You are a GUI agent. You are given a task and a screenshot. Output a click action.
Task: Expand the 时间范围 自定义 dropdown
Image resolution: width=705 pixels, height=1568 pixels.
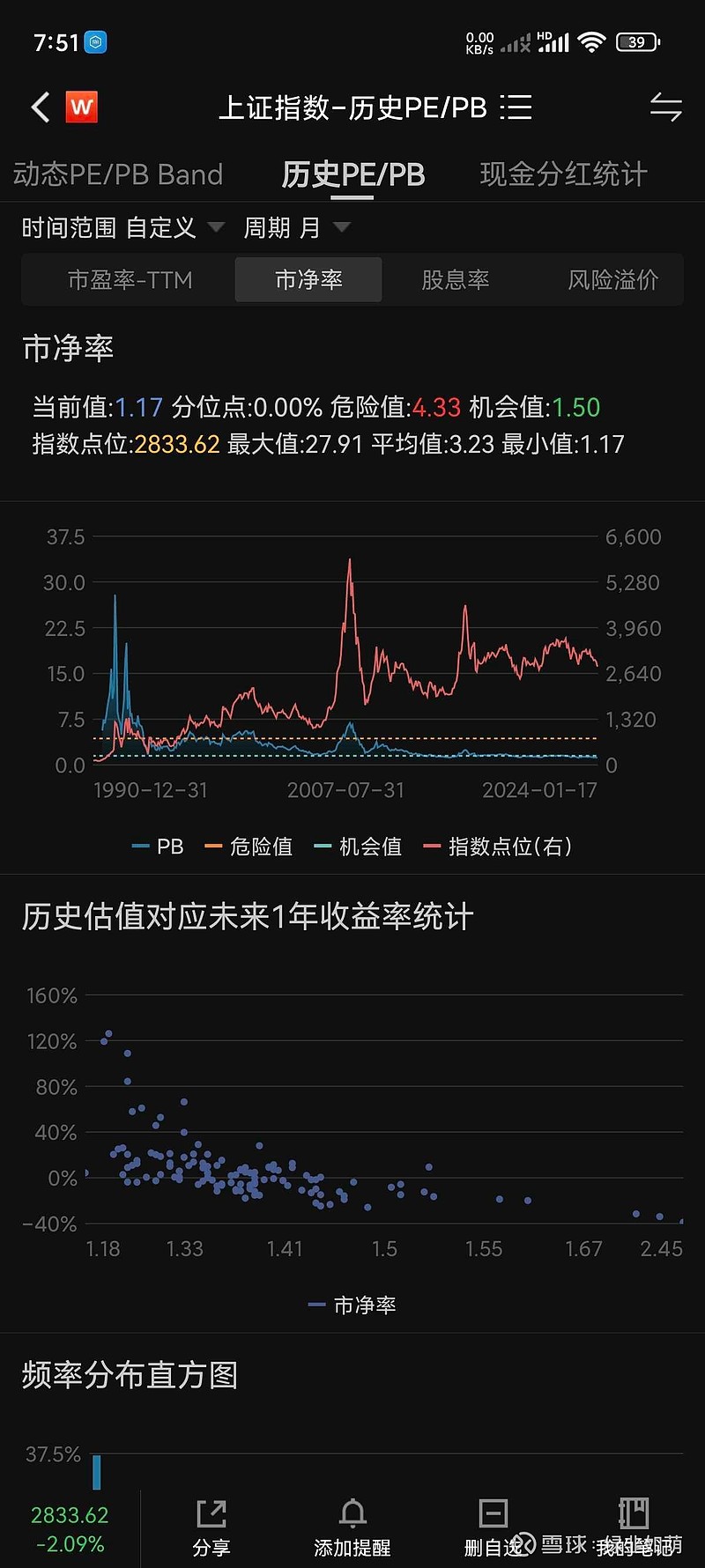[122, 228]
